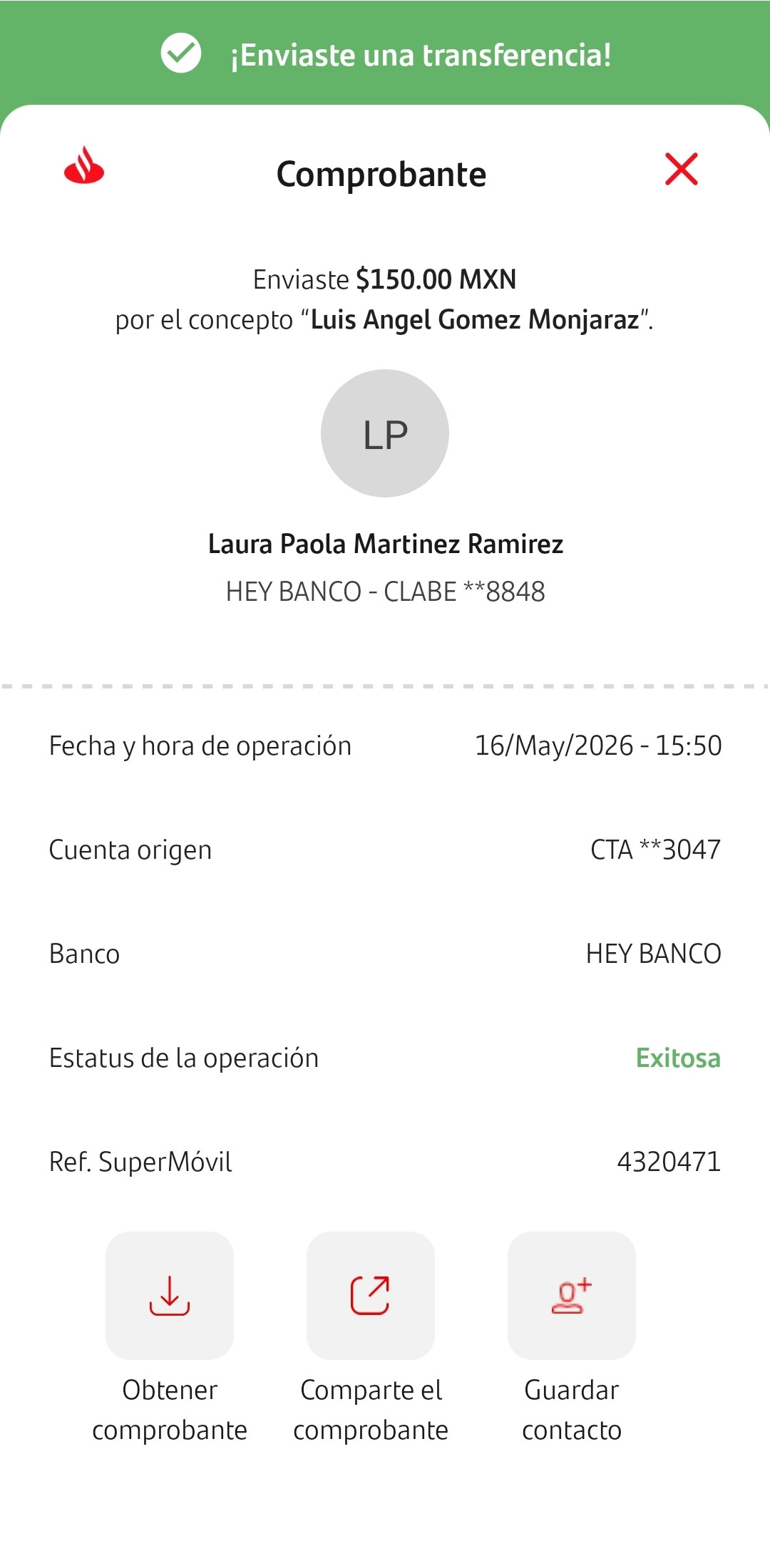Screen dimensions: 770x1568
Task: Tap Obtener comprobante to download the receipt
Action: [170, 1295]
